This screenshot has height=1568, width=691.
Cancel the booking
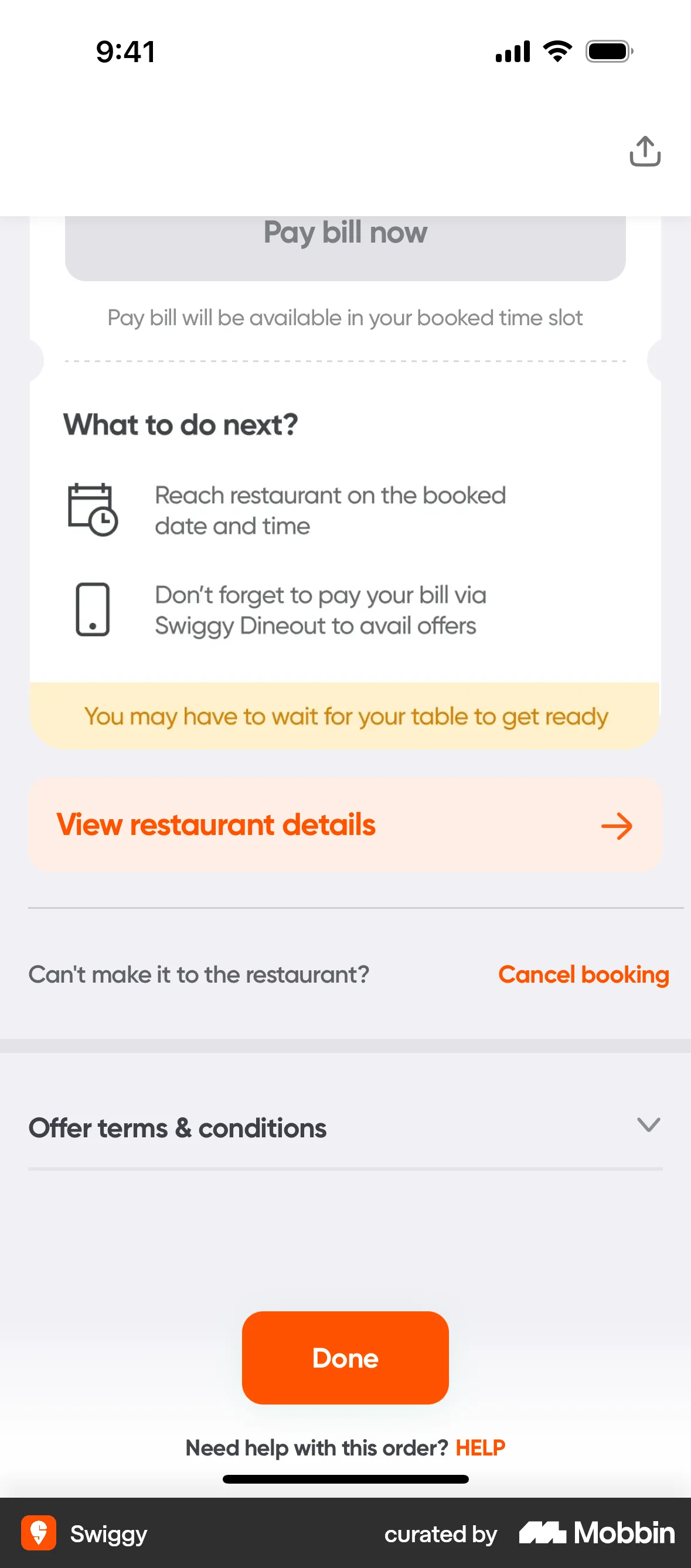(583, 974)
